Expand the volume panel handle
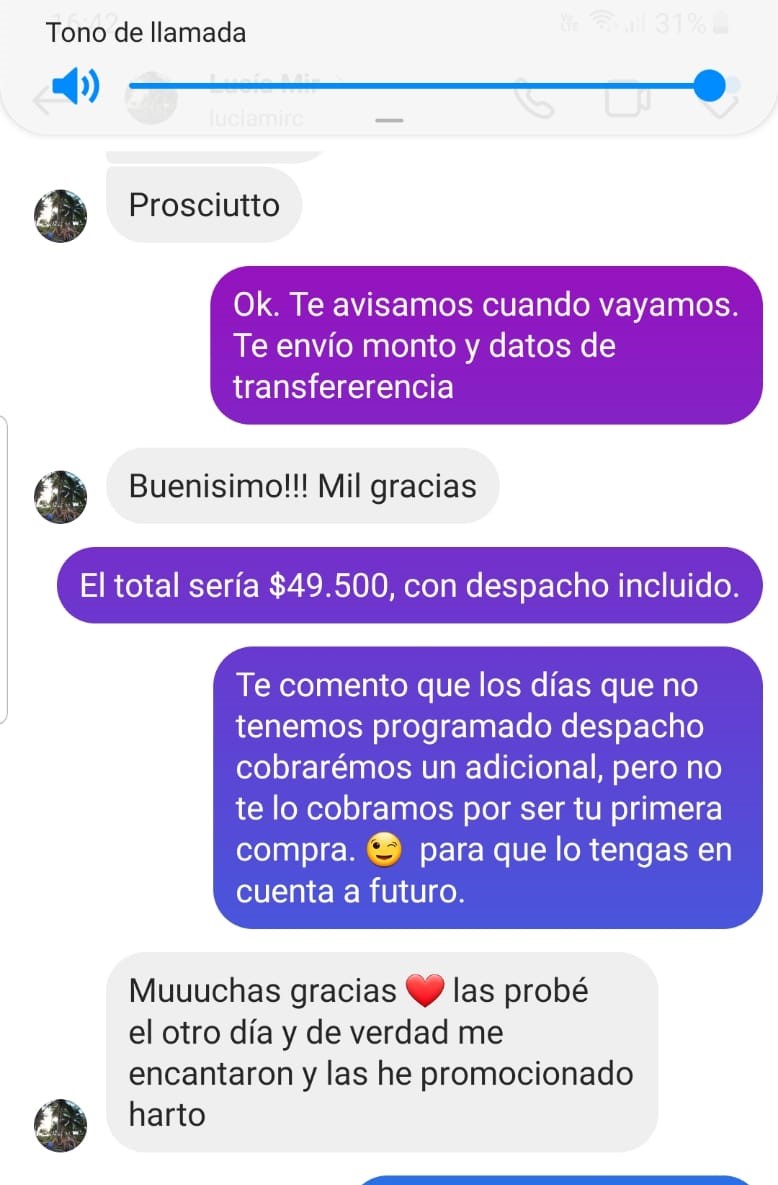This screenshot has width=778, height=1185. [x=389, y=122]
